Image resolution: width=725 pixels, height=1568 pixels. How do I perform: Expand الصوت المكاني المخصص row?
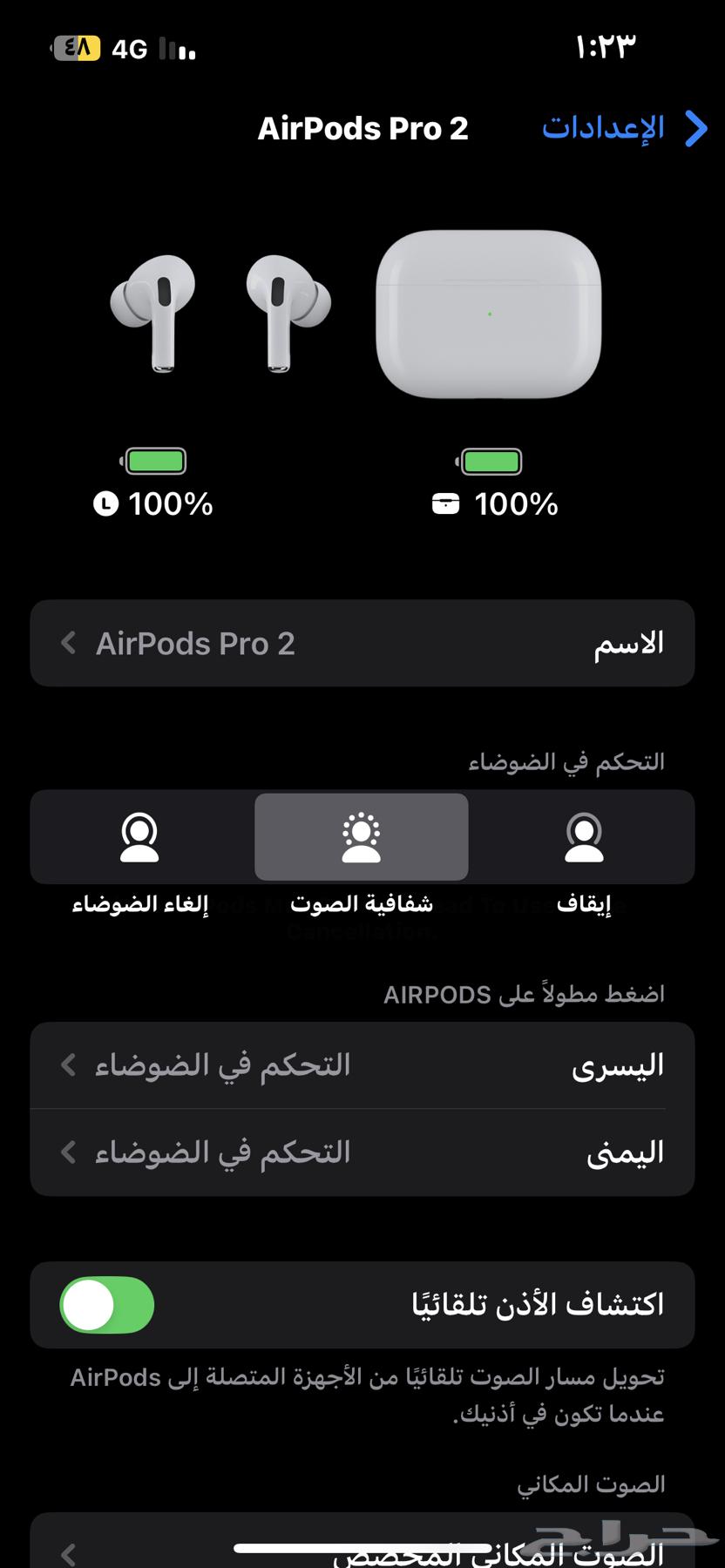[362, 1551]
